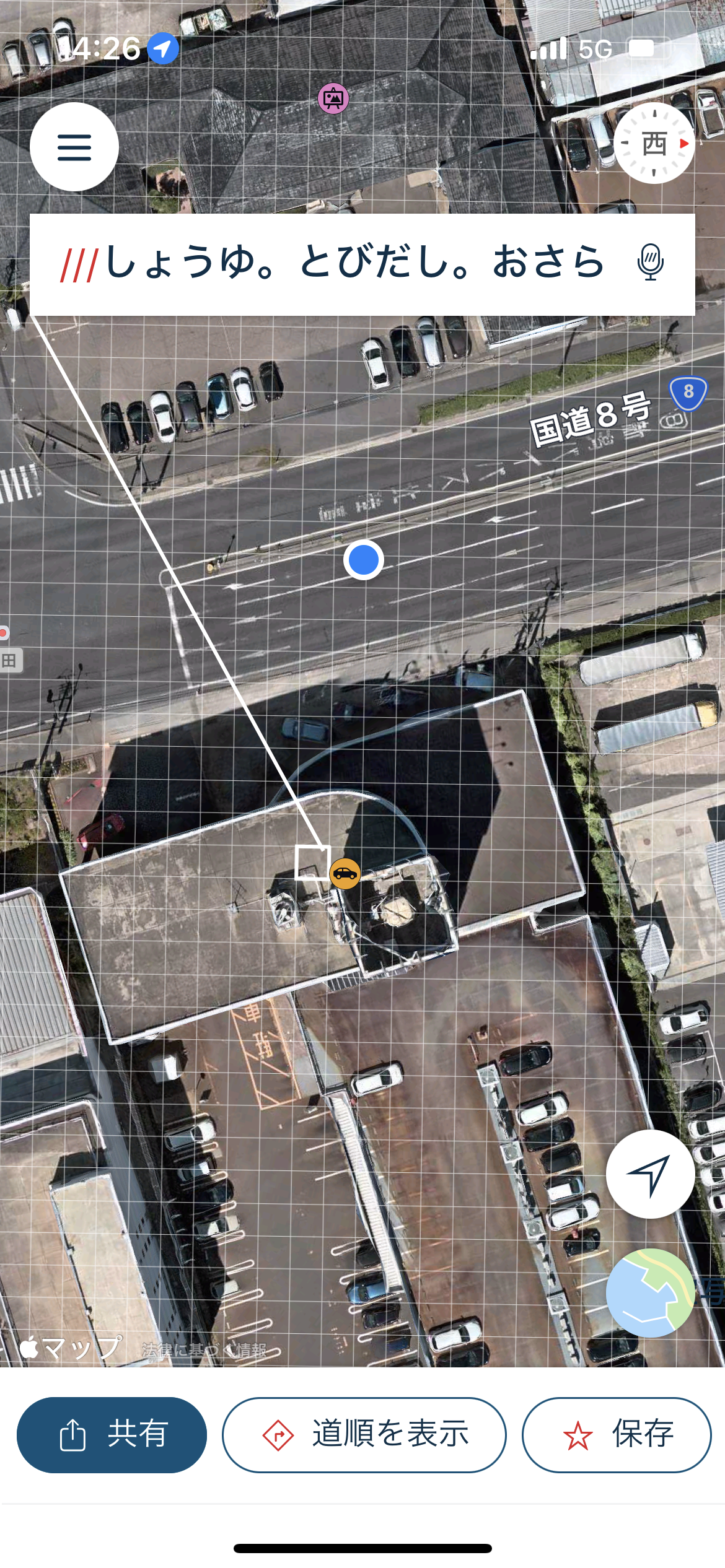Recenter map on current location arrow

click(649, 1174)
